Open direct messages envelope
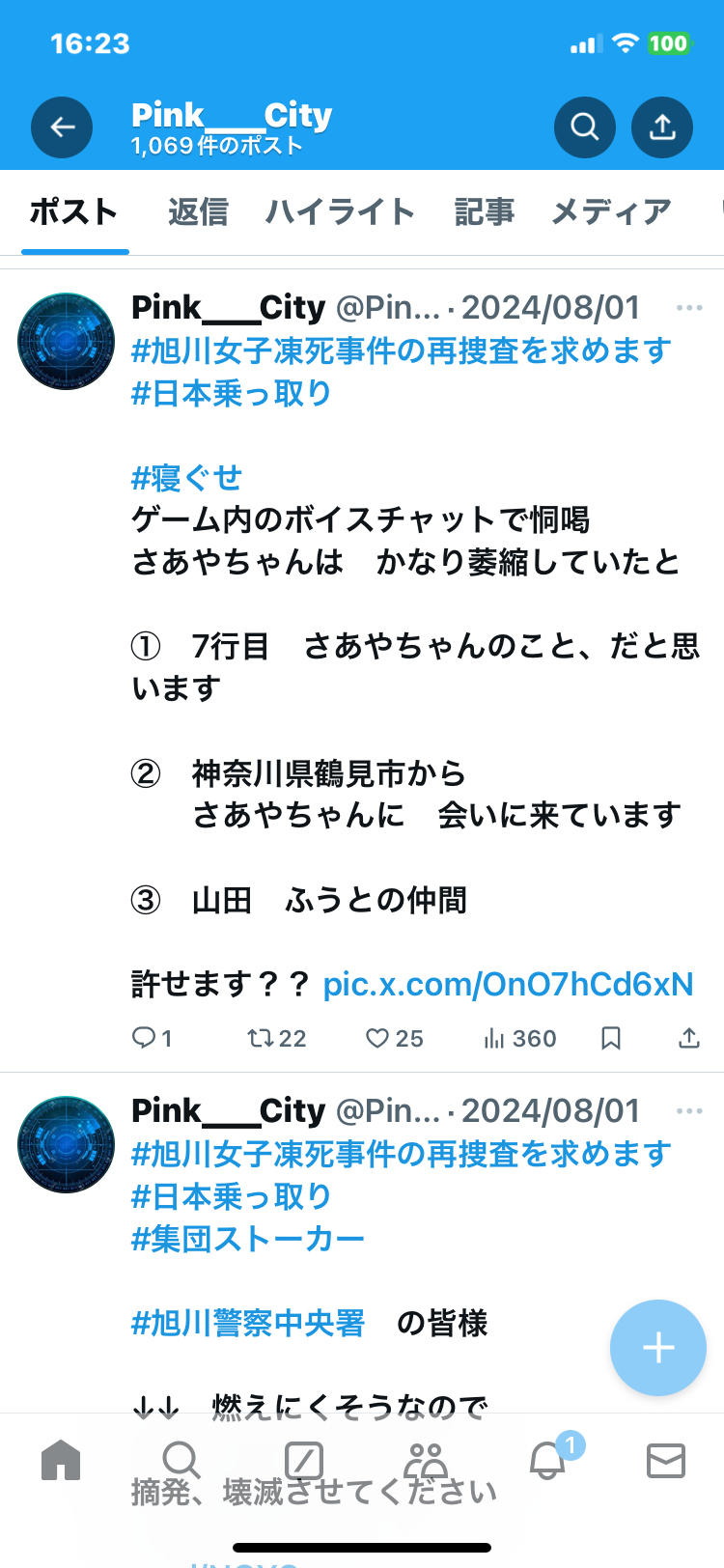This screenshot has height=1568, width=724. [665, 1460]
